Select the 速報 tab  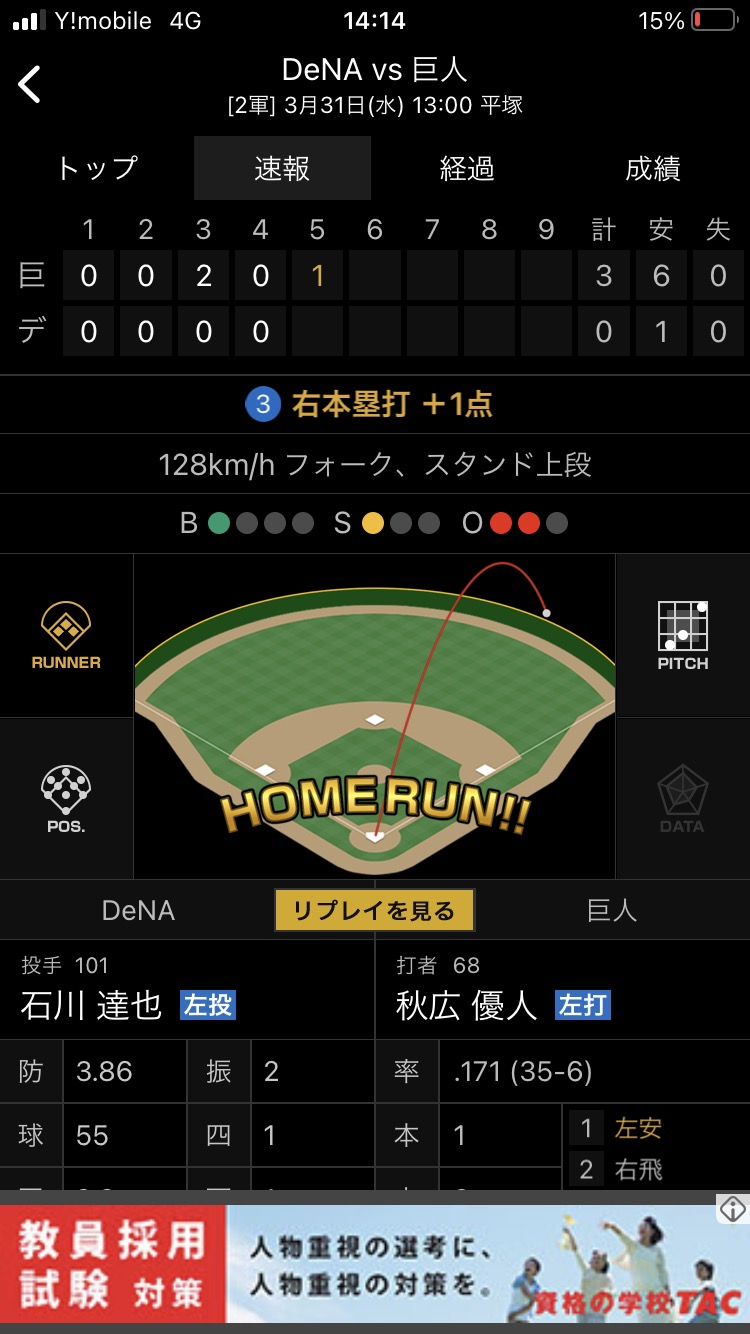[x=282, y=168]
